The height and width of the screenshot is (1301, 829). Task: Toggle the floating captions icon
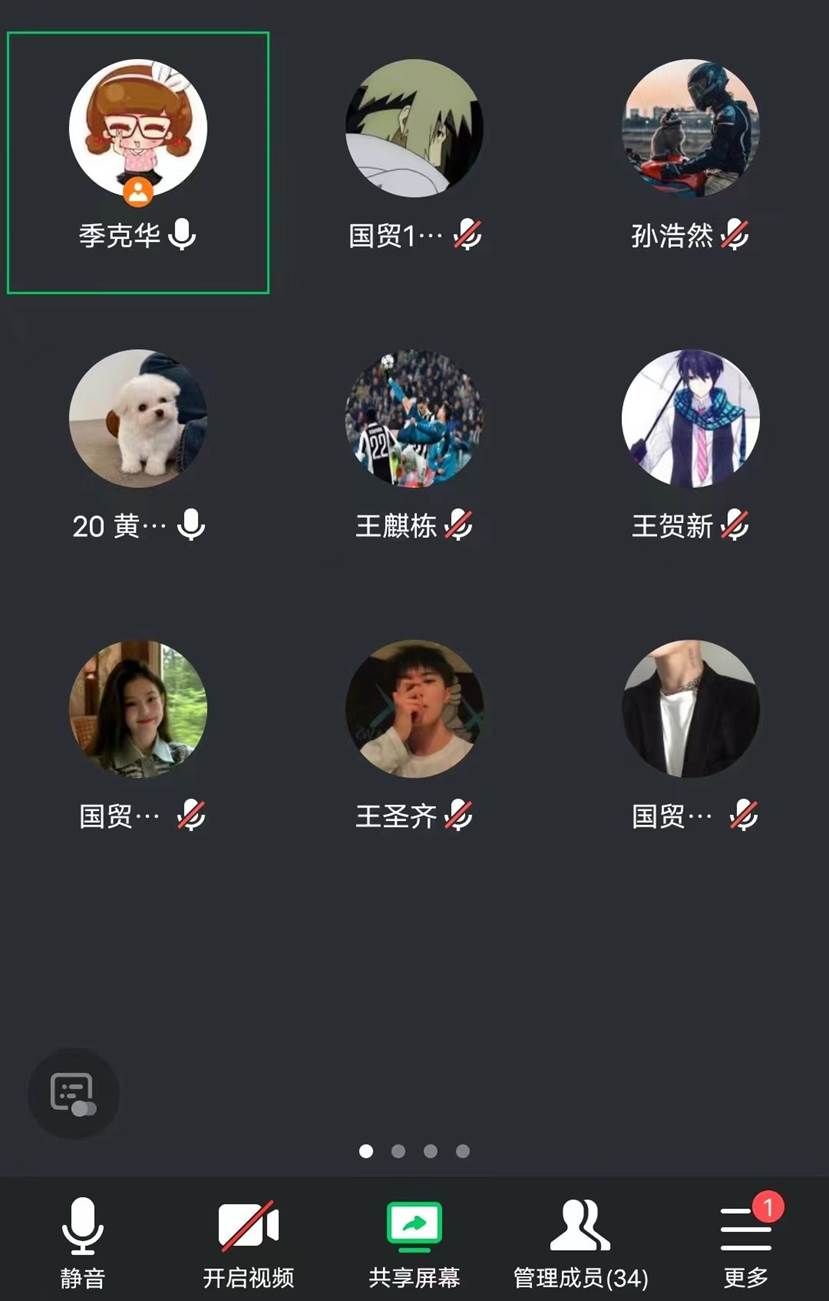pyautogui.click(x=73, y=1092)
